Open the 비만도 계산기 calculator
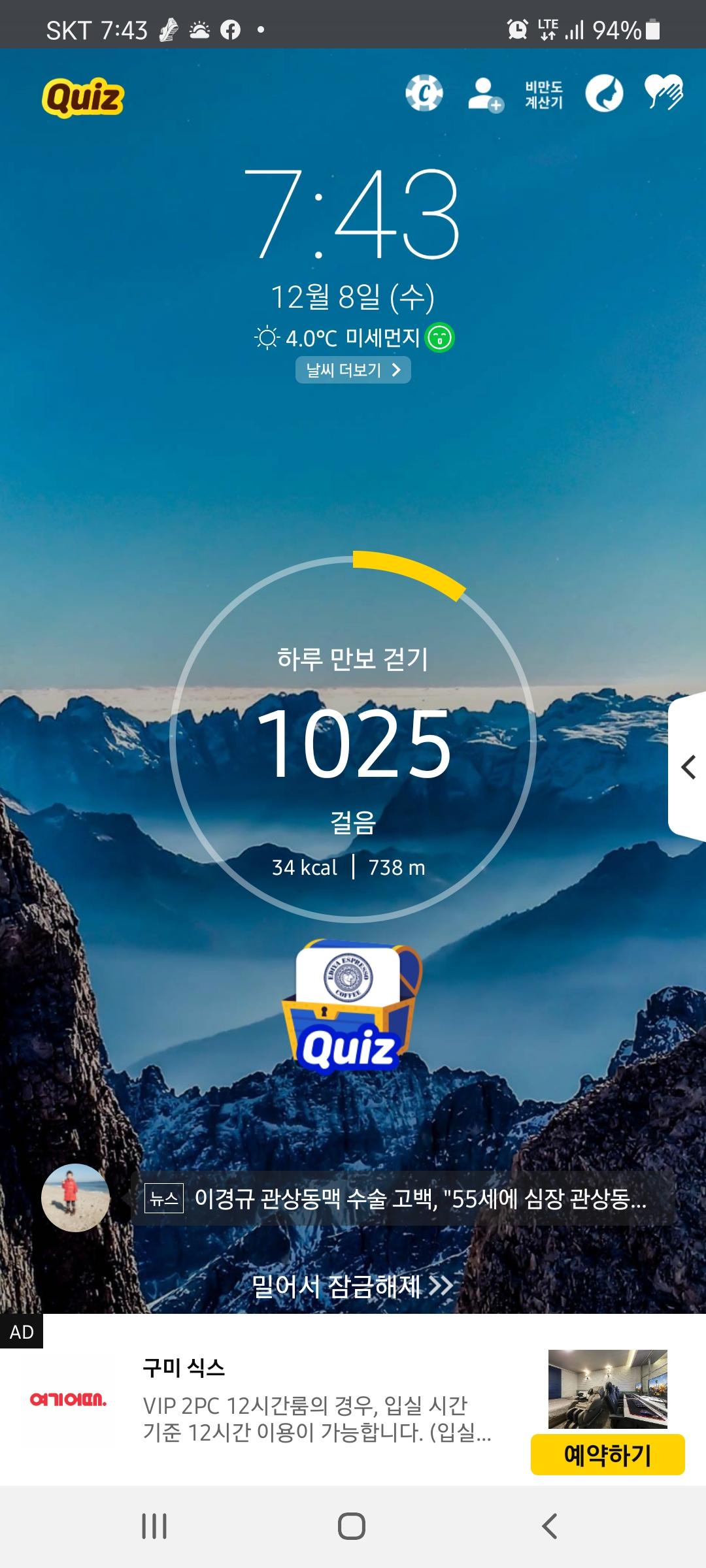 tap(544, 95)
